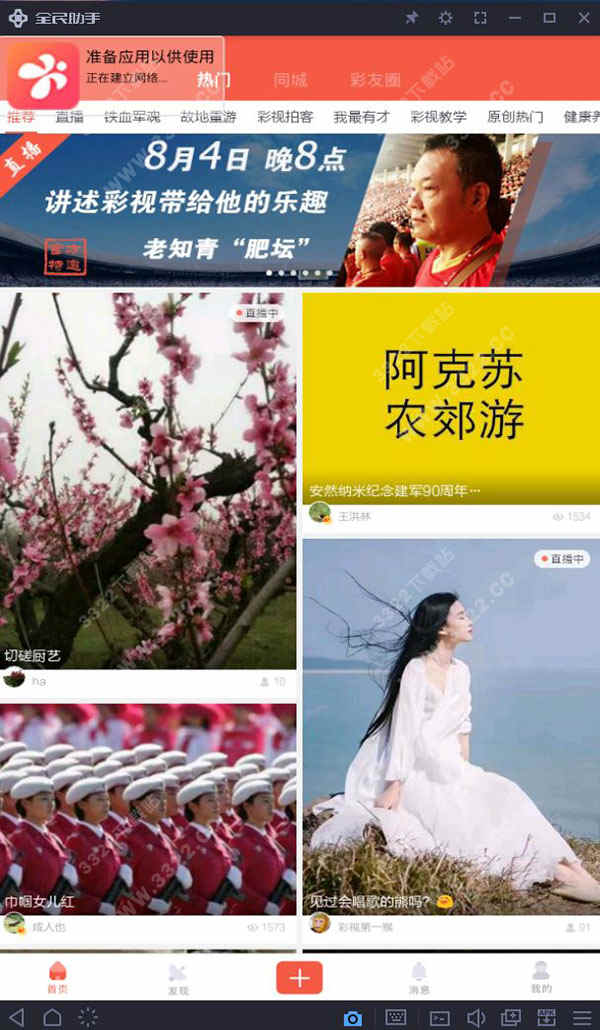Screen dimensions: 600x1030
Task: Select the 彩视教学 category tab
Action: click(438, 117)
